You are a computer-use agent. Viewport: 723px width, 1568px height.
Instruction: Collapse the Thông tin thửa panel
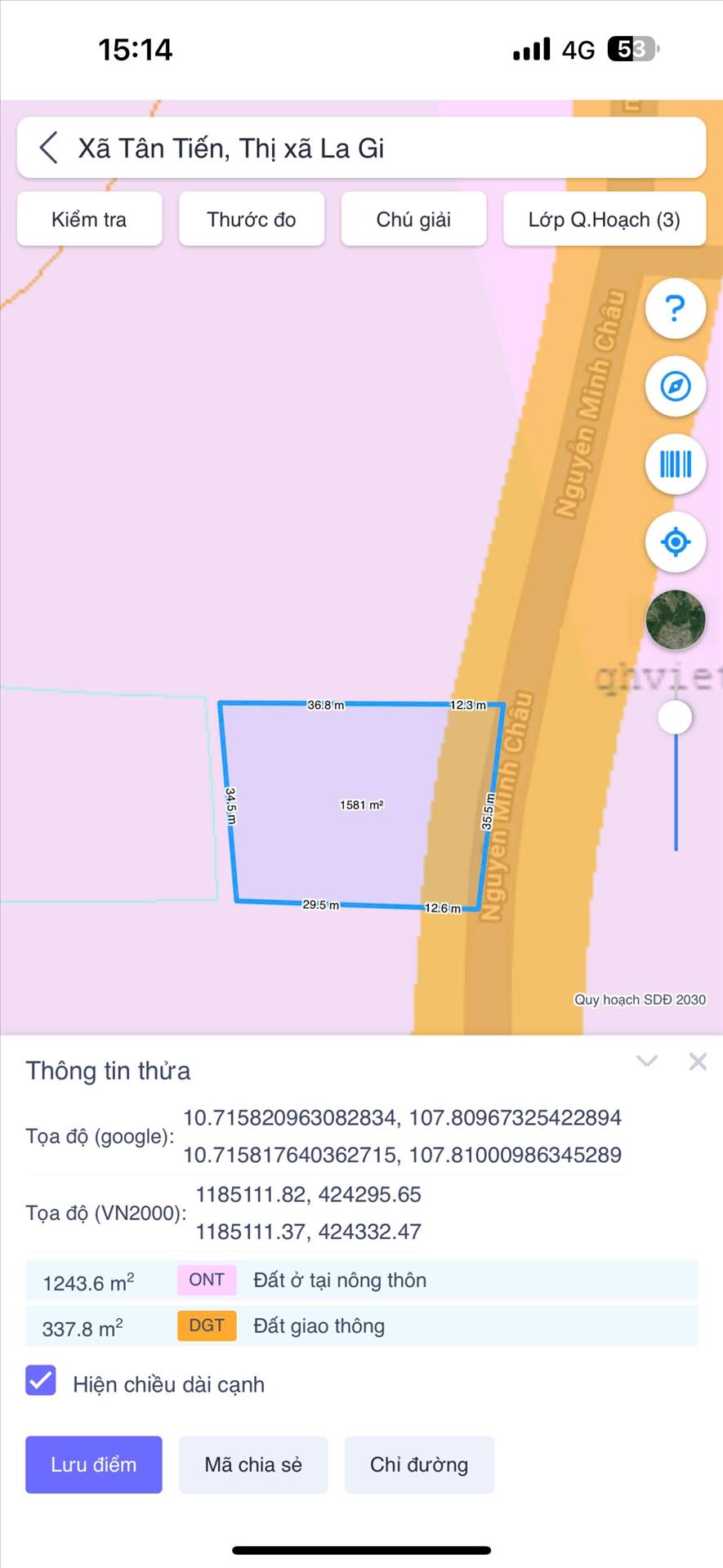point(647,1061)
